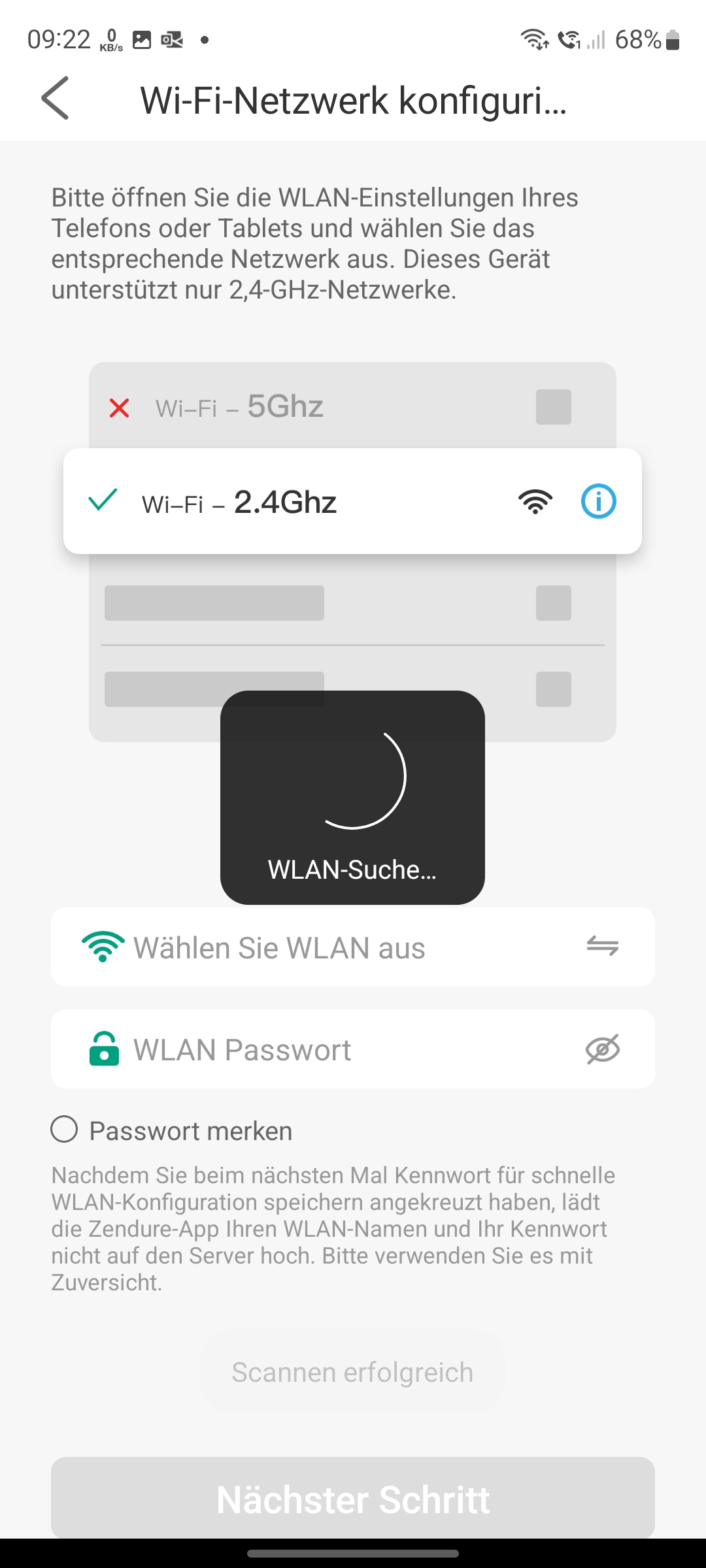This screenshot has height=1568, width=706.
Task: Go back from Wi-Fi network configuration
Action: point(55,99)
